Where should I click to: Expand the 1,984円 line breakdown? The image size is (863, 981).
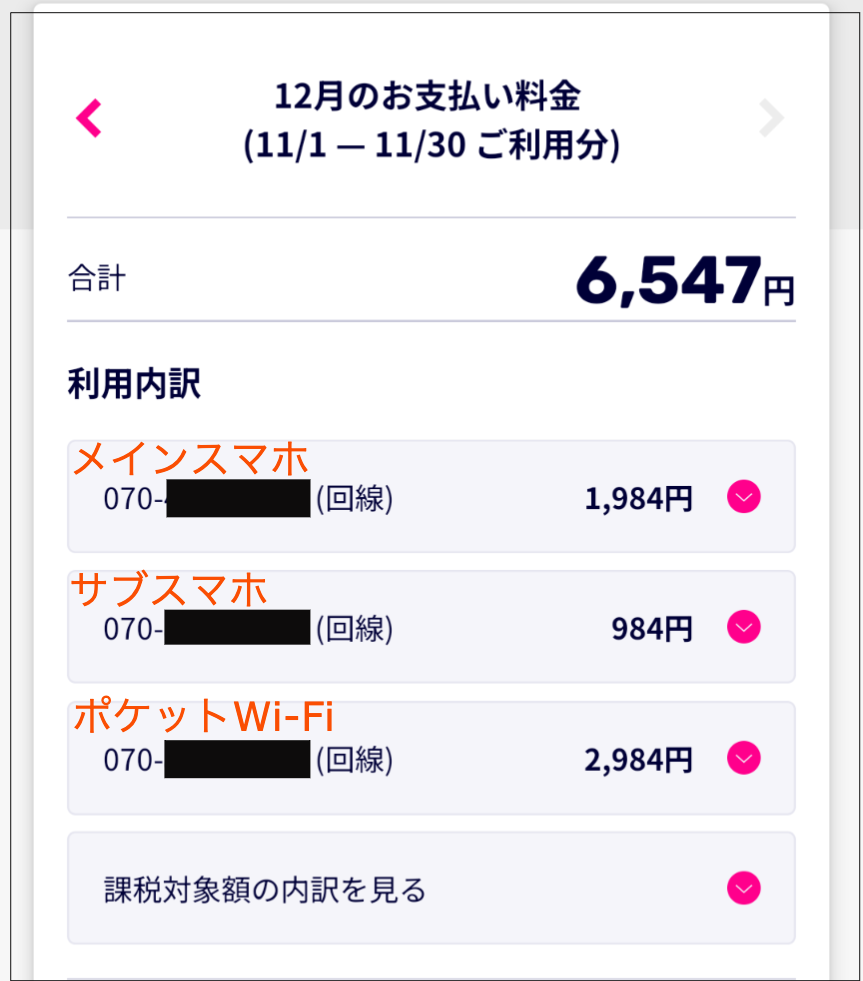[743, 497]
